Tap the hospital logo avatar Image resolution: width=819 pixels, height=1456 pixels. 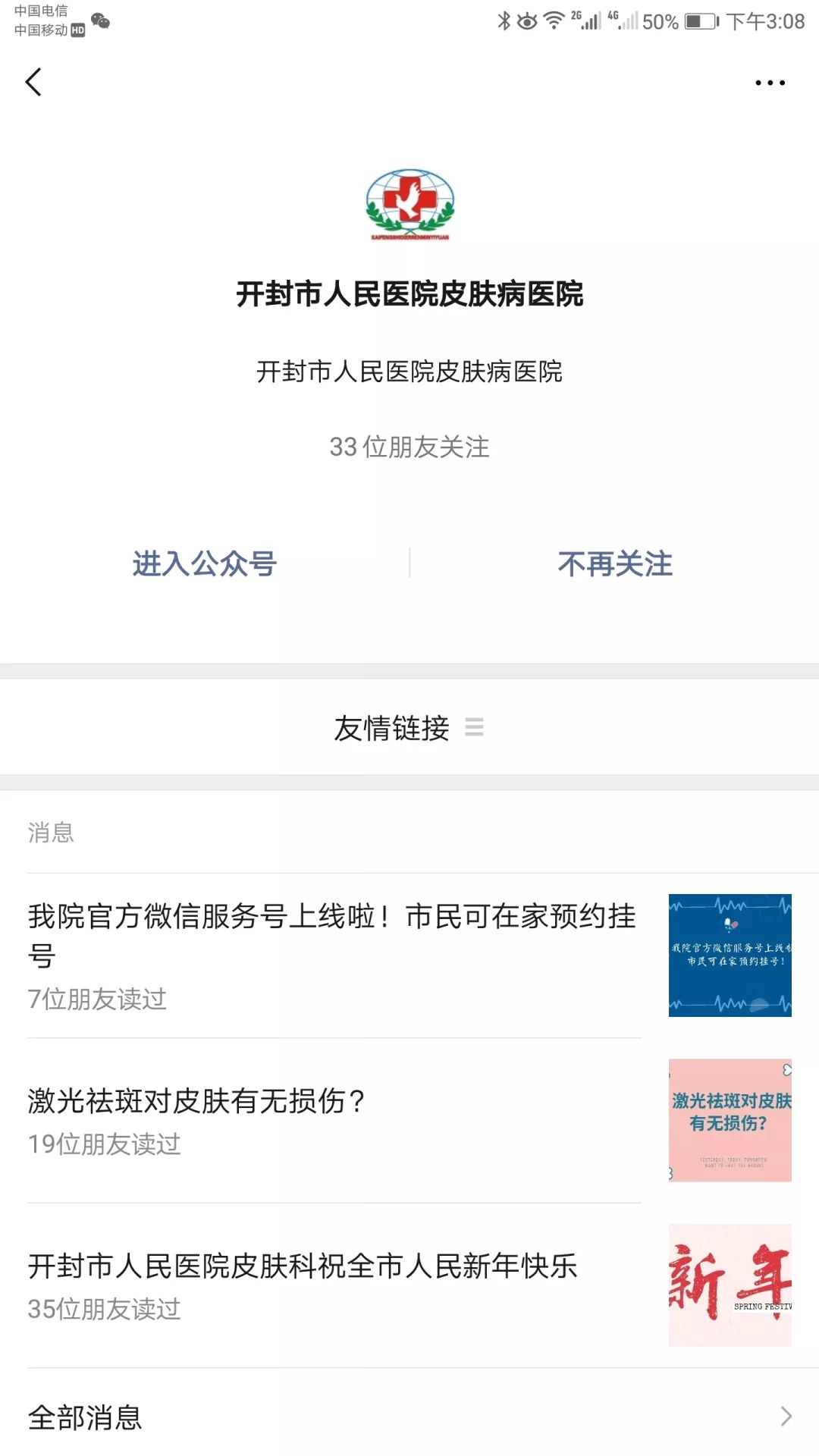(x=409, y=204)
